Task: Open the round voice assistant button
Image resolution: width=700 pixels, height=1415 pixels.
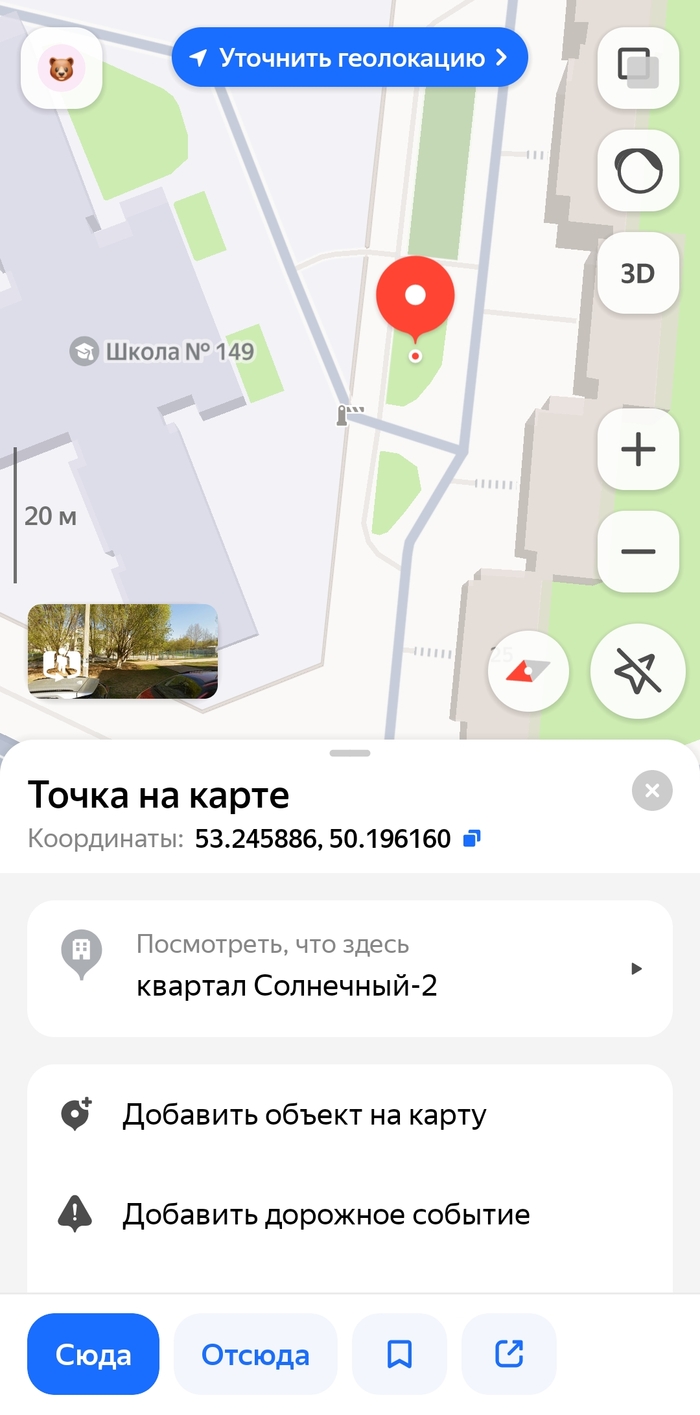Action: coord(638,171)
